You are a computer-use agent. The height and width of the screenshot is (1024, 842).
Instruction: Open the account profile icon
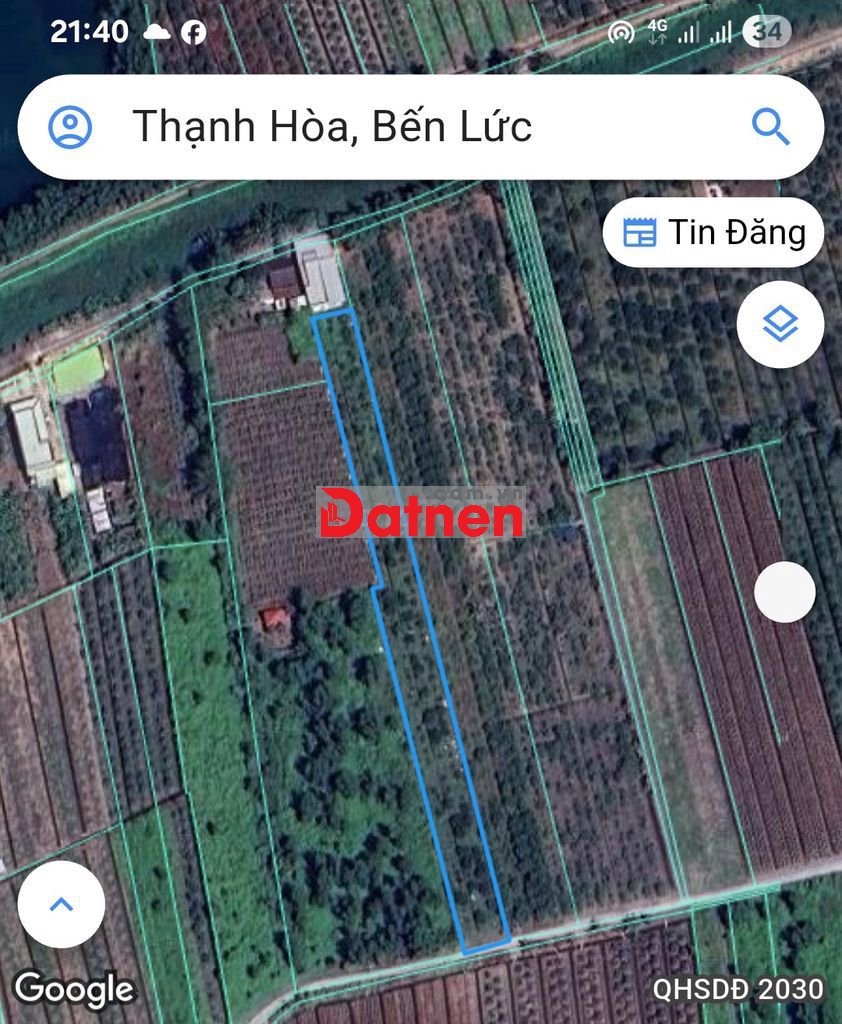70,127
